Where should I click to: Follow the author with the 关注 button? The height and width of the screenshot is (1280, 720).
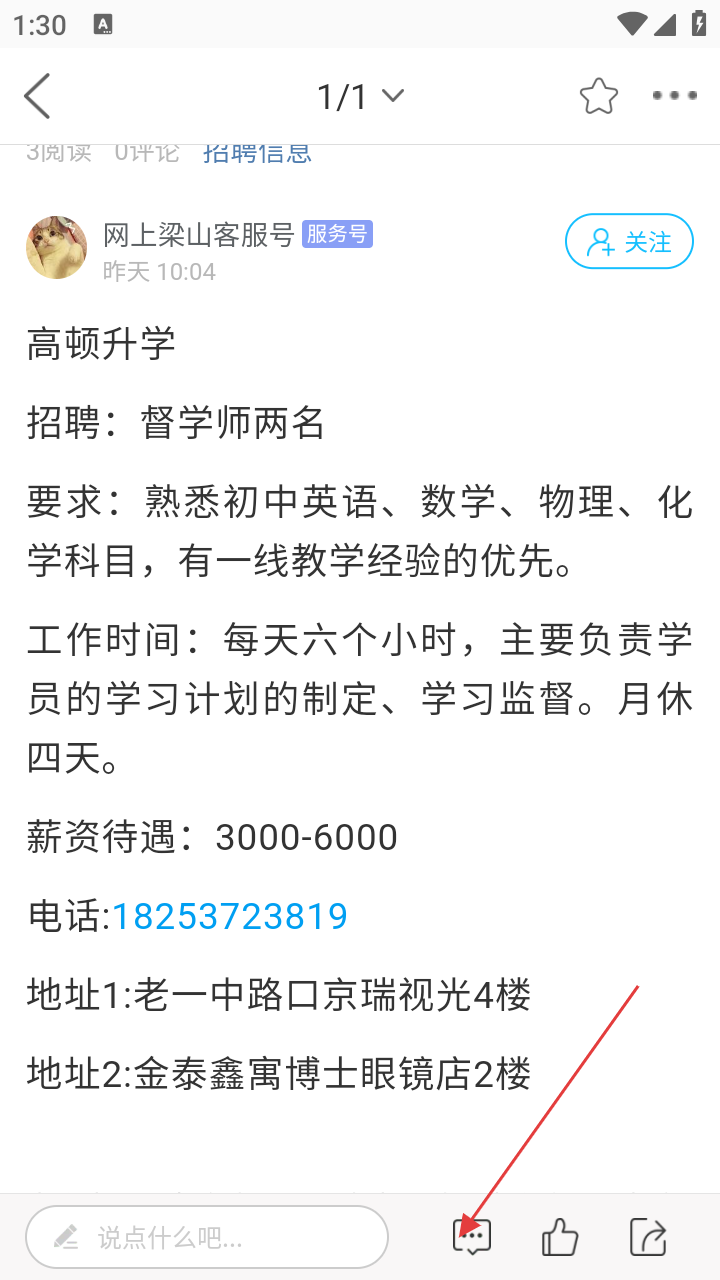[x=629, y=241]
